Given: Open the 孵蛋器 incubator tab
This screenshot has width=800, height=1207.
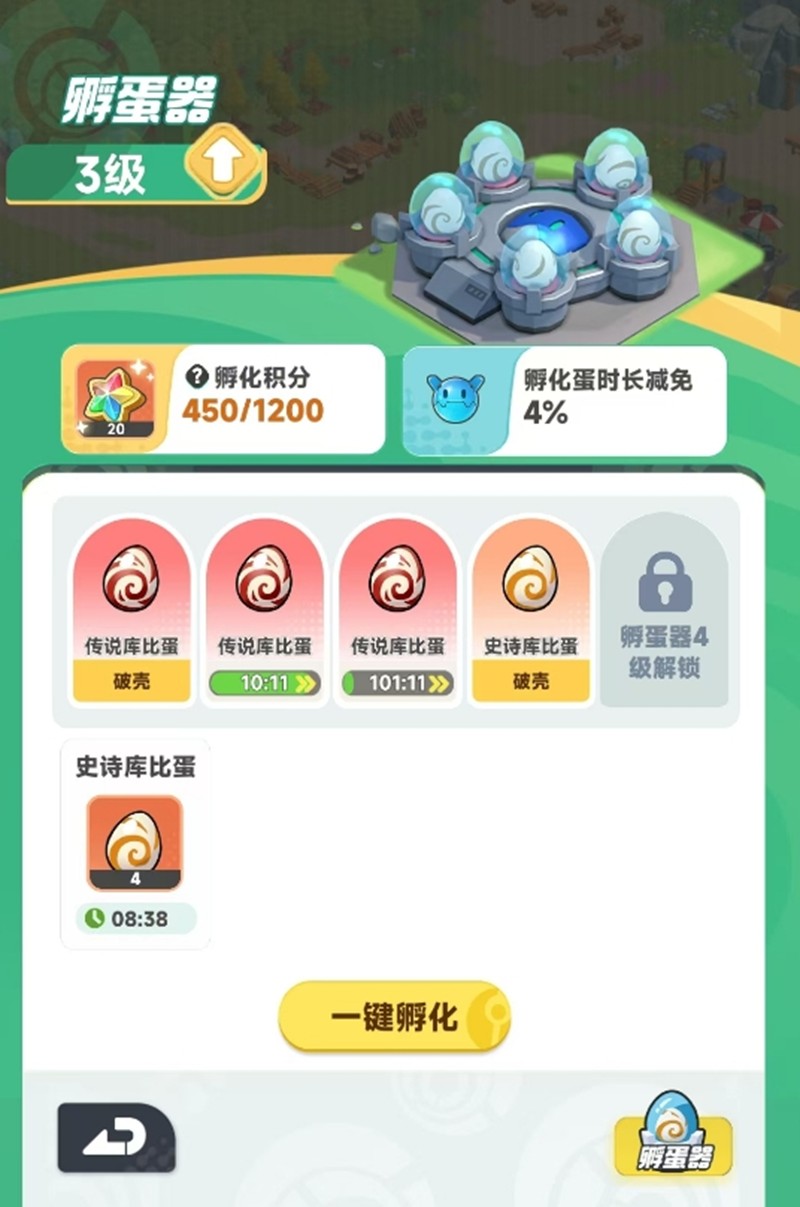Looking at the screenshot, I should 673,1134.
